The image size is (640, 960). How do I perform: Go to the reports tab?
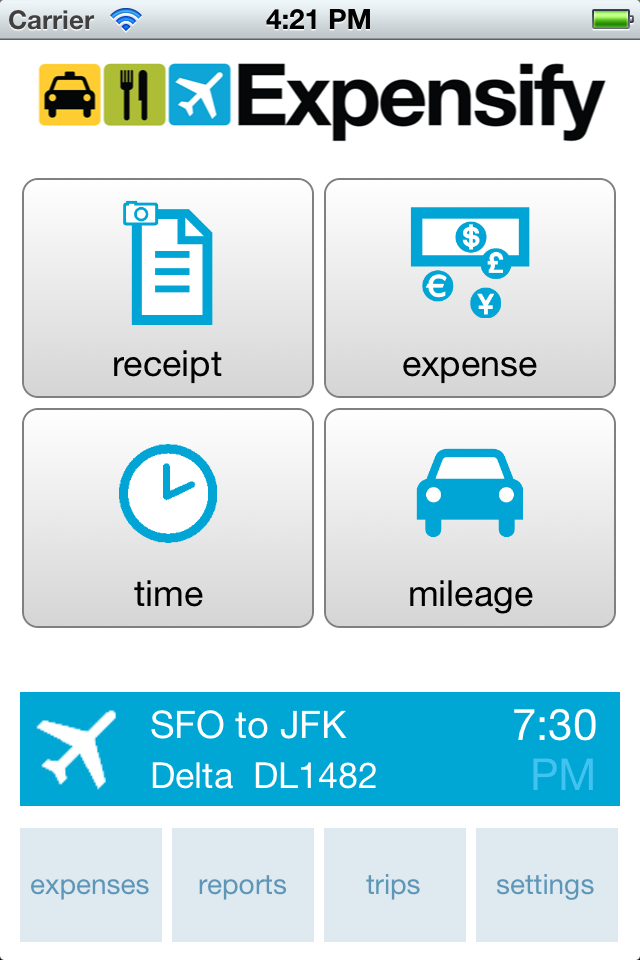coord(242,885)
